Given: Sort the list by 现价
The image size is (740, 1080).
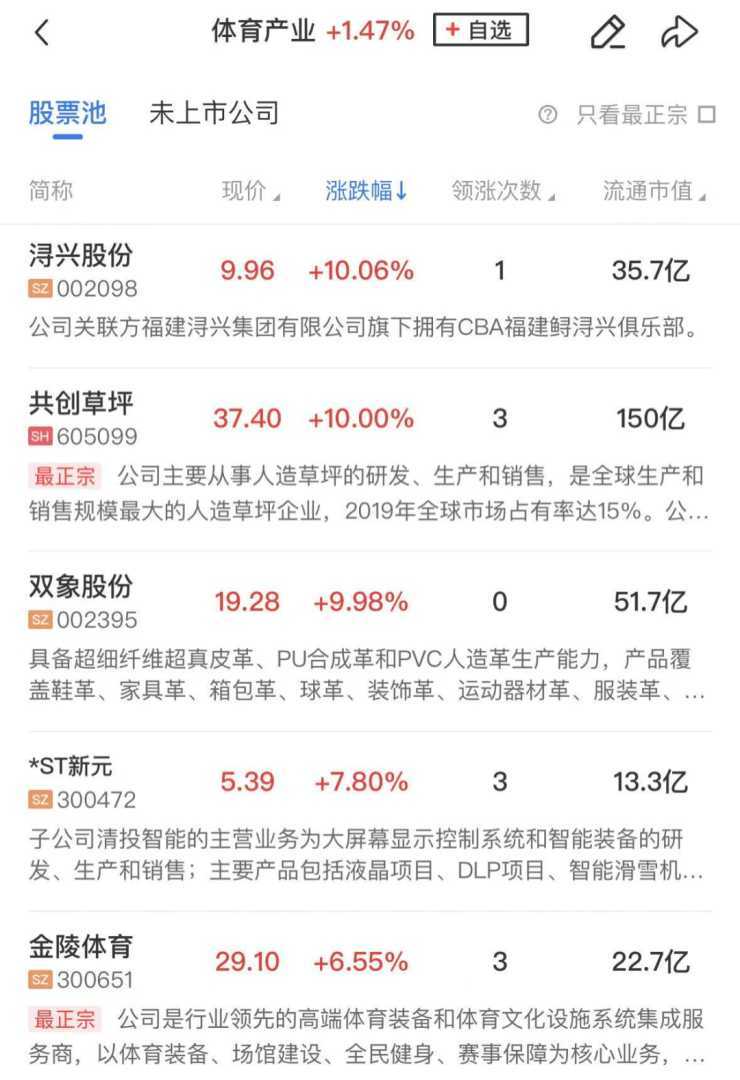Looking at the screenshot, I should [250, 191].
